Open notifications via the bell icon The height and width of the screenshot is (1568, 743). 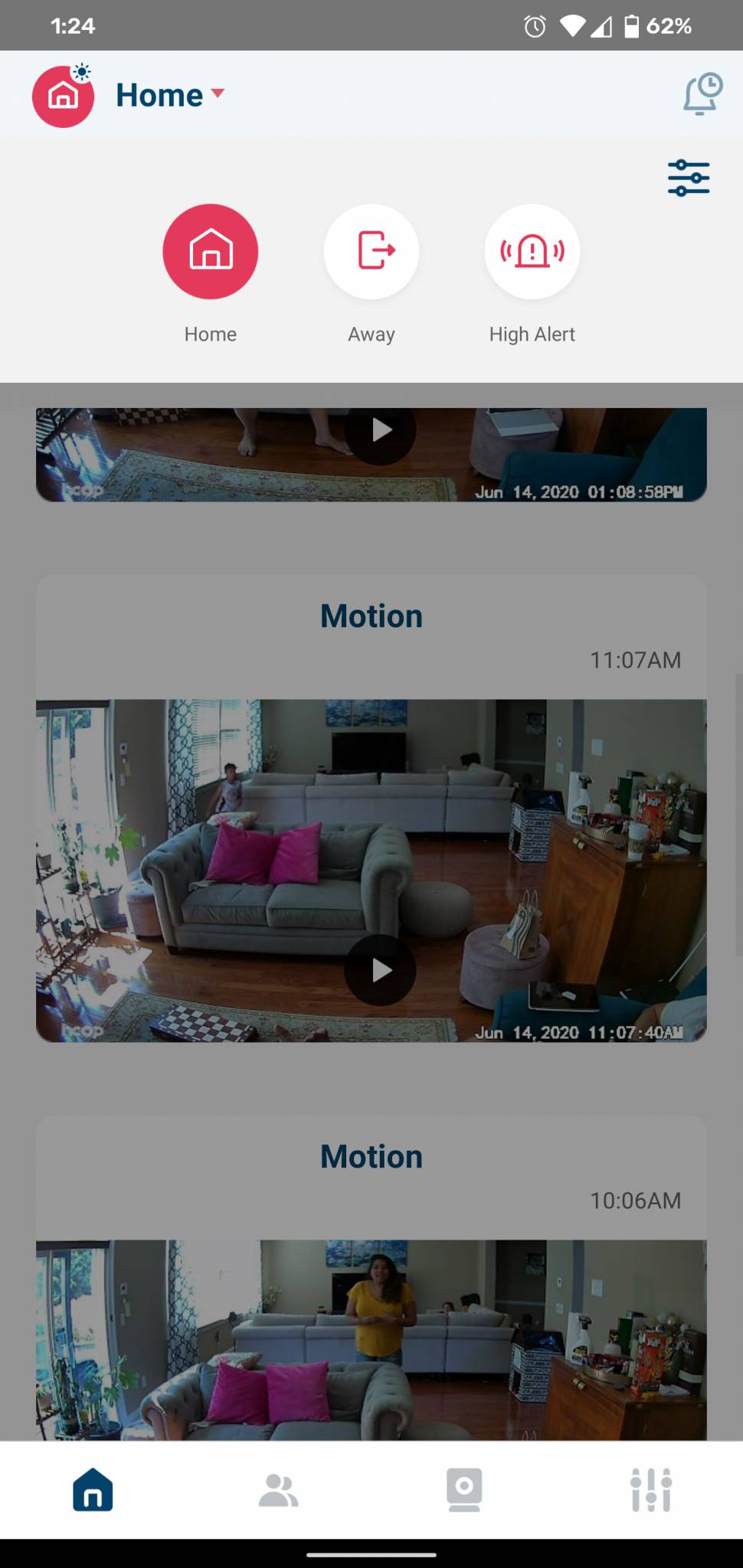point(702,93)
